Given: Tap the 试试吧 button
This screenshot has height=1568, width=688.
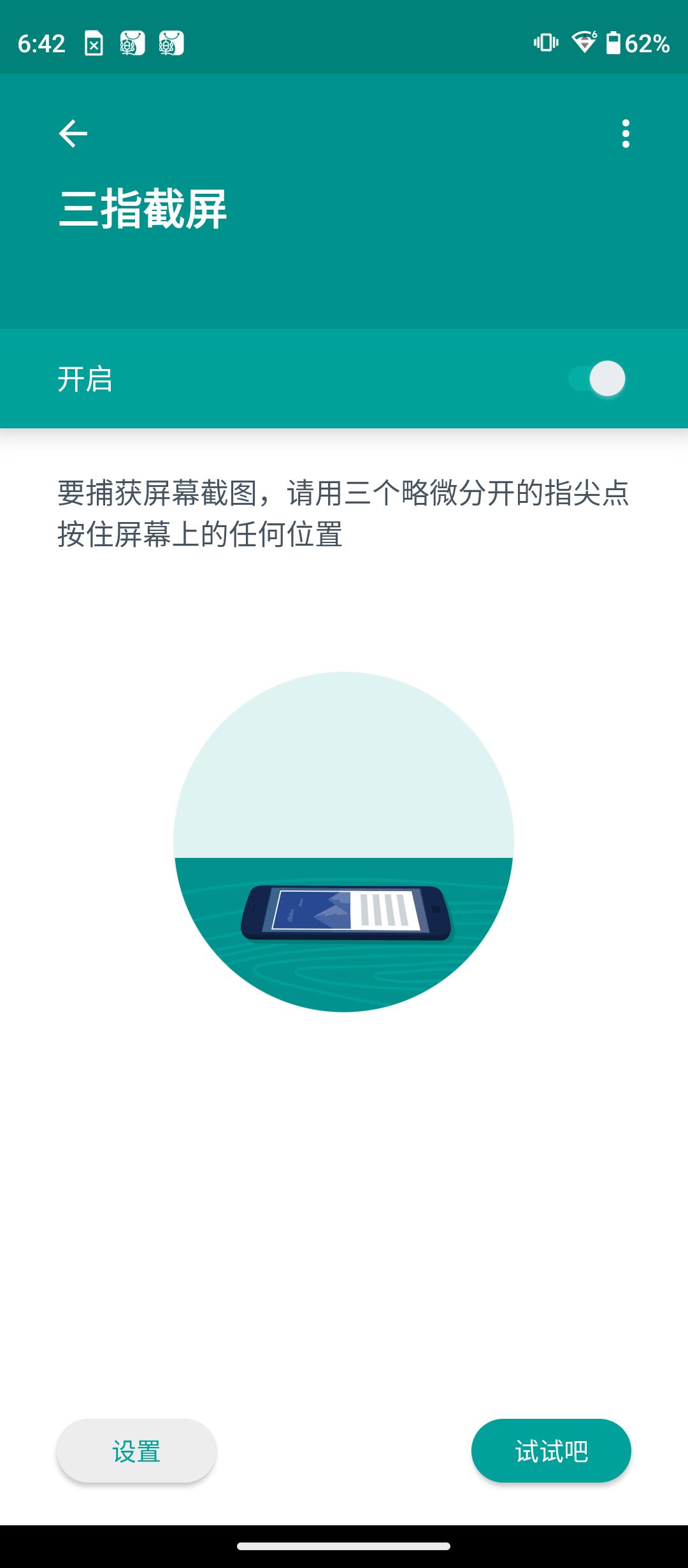Looking at the screenshot, I should 551,1451.
